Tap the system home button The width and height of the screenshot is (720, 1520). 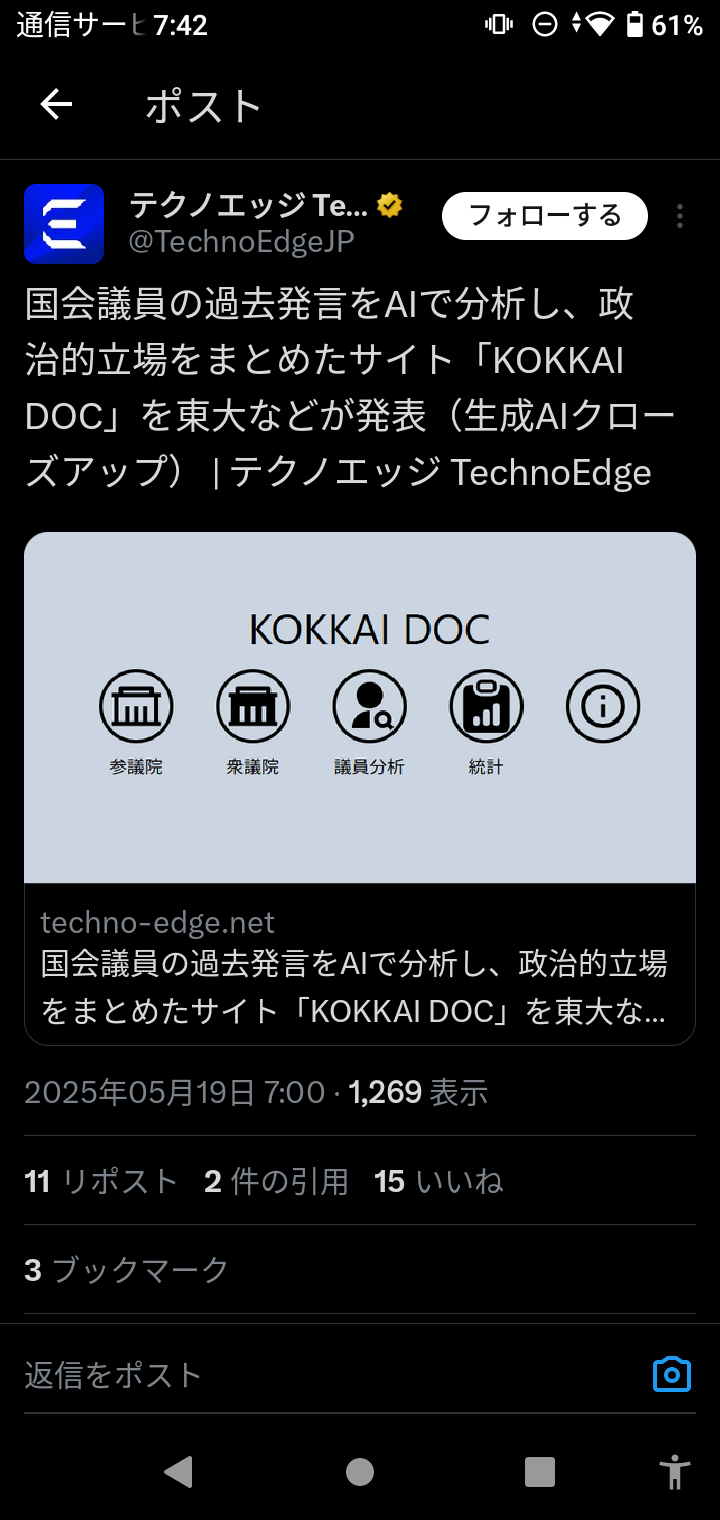[360, 1472]
